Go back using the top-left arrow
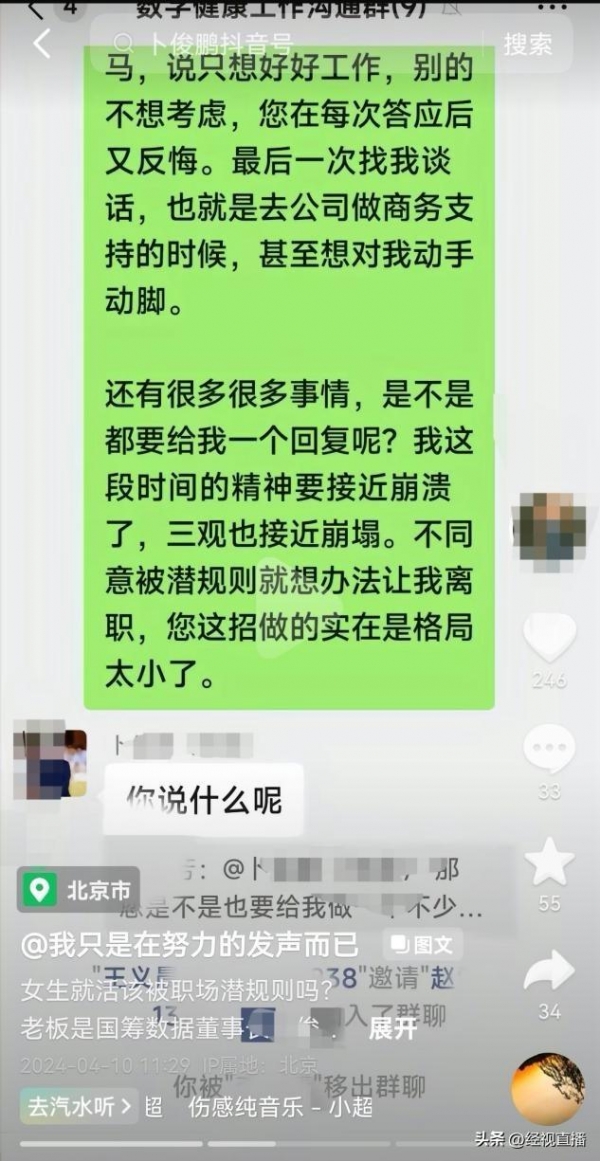 41,44
